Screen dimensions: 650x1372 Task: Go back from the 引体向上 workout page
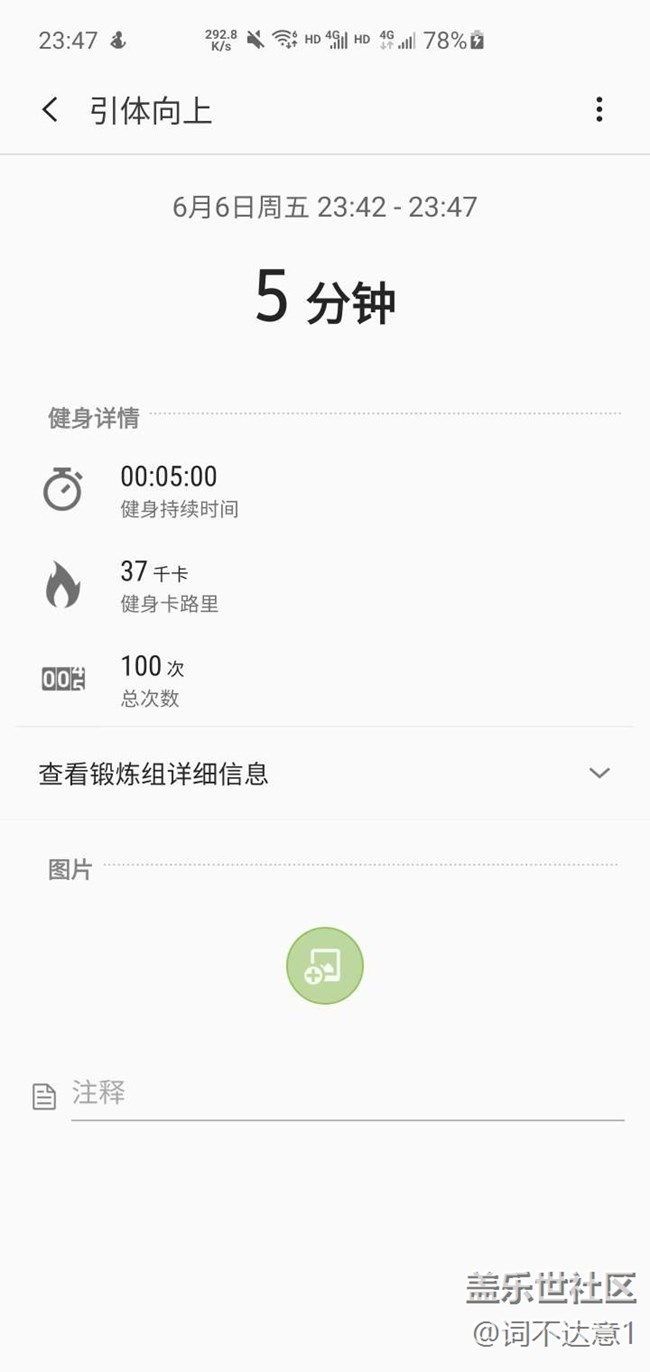(x=50, y=109)
